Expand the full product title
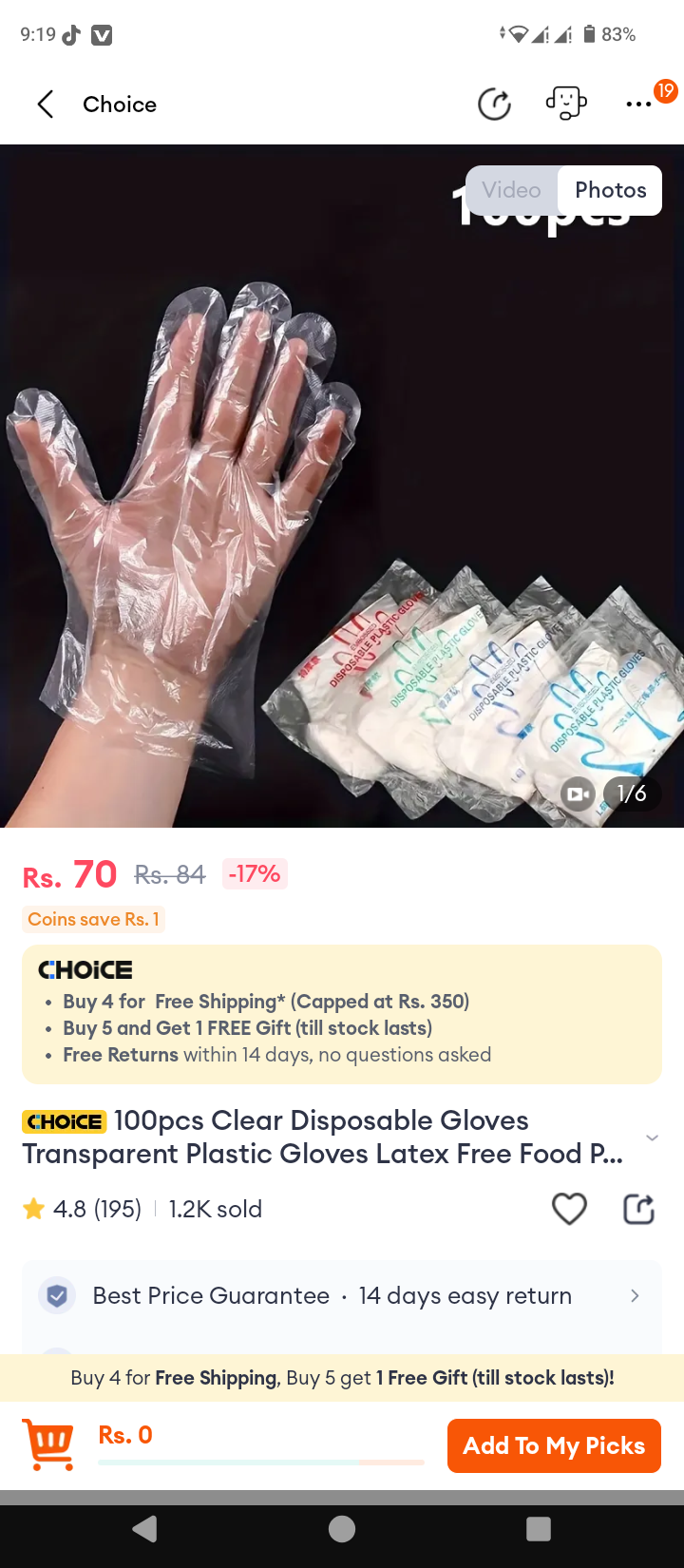 [652, 1138]
